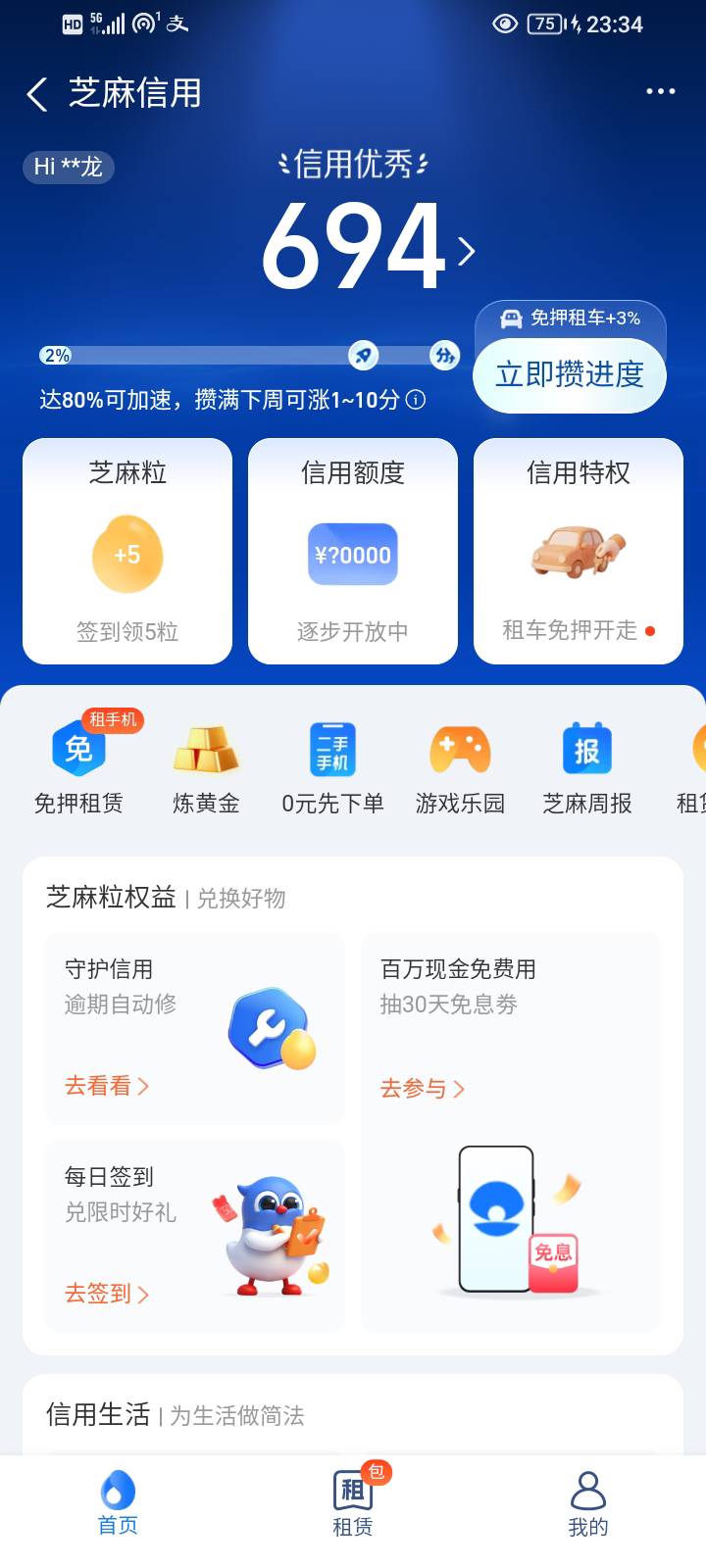Open the 信用额度 card
This screenshot has height=1568, width=706.
coord(353,551)
